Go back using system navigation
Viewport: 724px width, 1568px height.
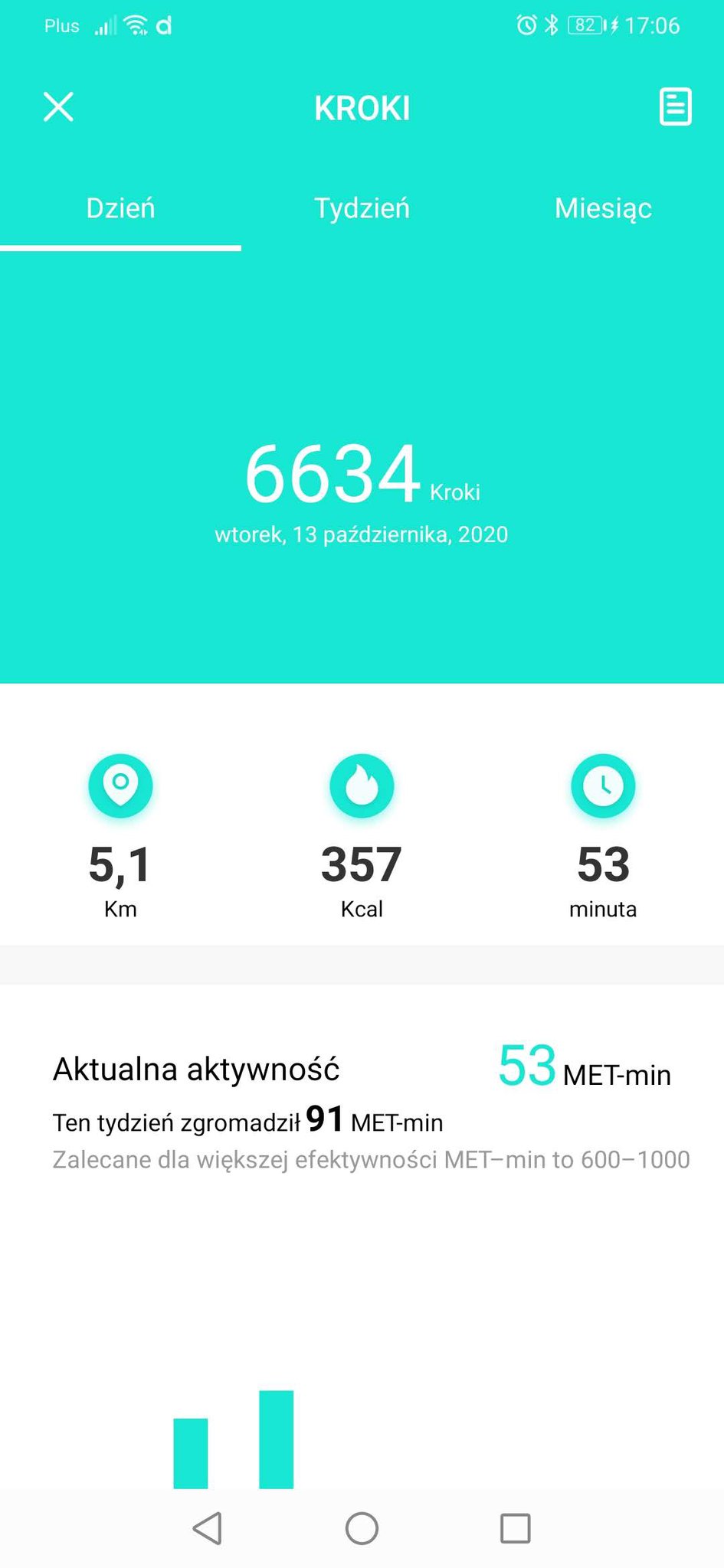coord(208,1528)
